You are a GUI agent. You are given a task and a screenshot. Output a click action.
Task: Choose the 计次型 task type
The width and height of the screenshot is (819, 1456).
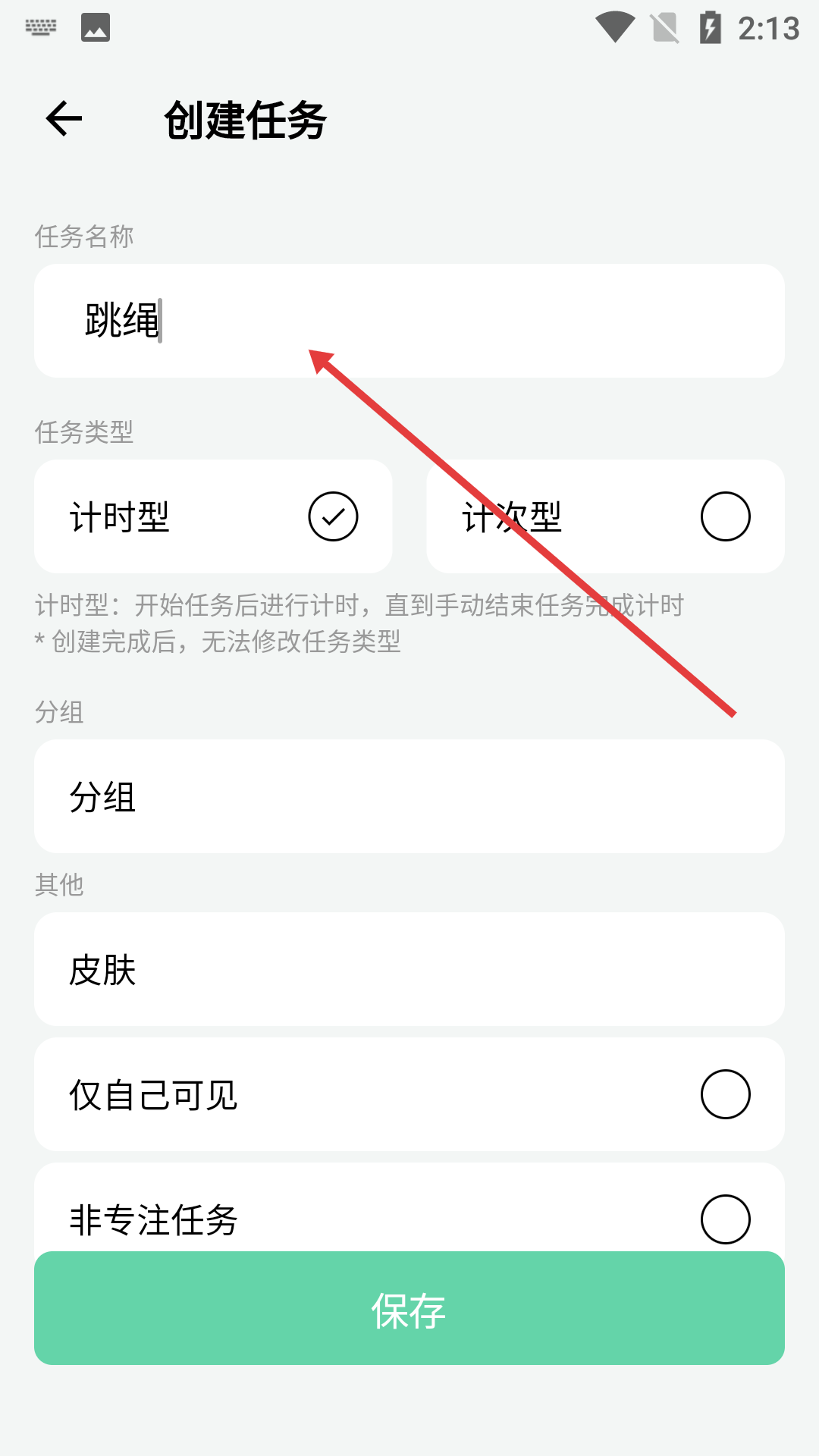pyautogui.click(x=605, y=516)
